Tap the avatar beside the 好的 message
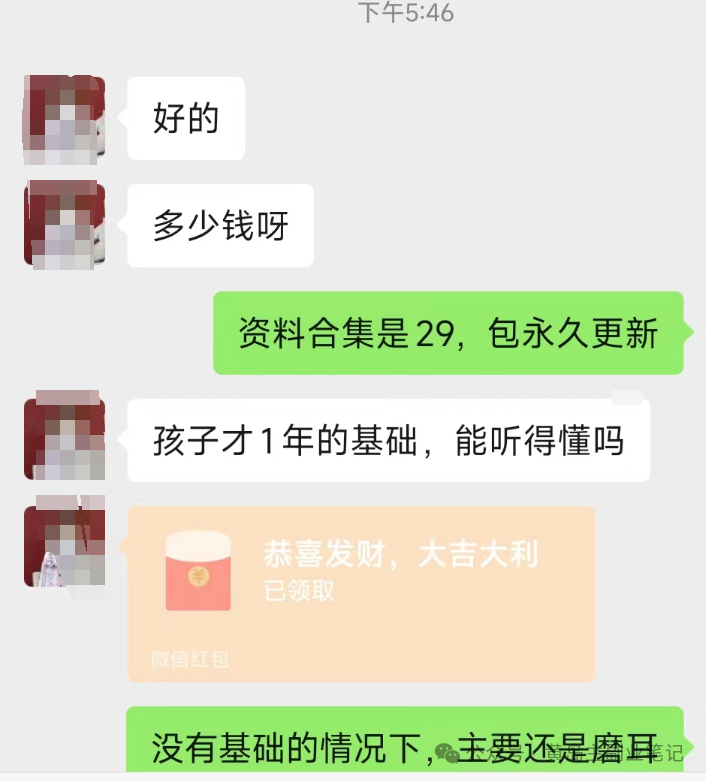Image resolution: width=706 pixels, height=781 pixels. [64, 118]
